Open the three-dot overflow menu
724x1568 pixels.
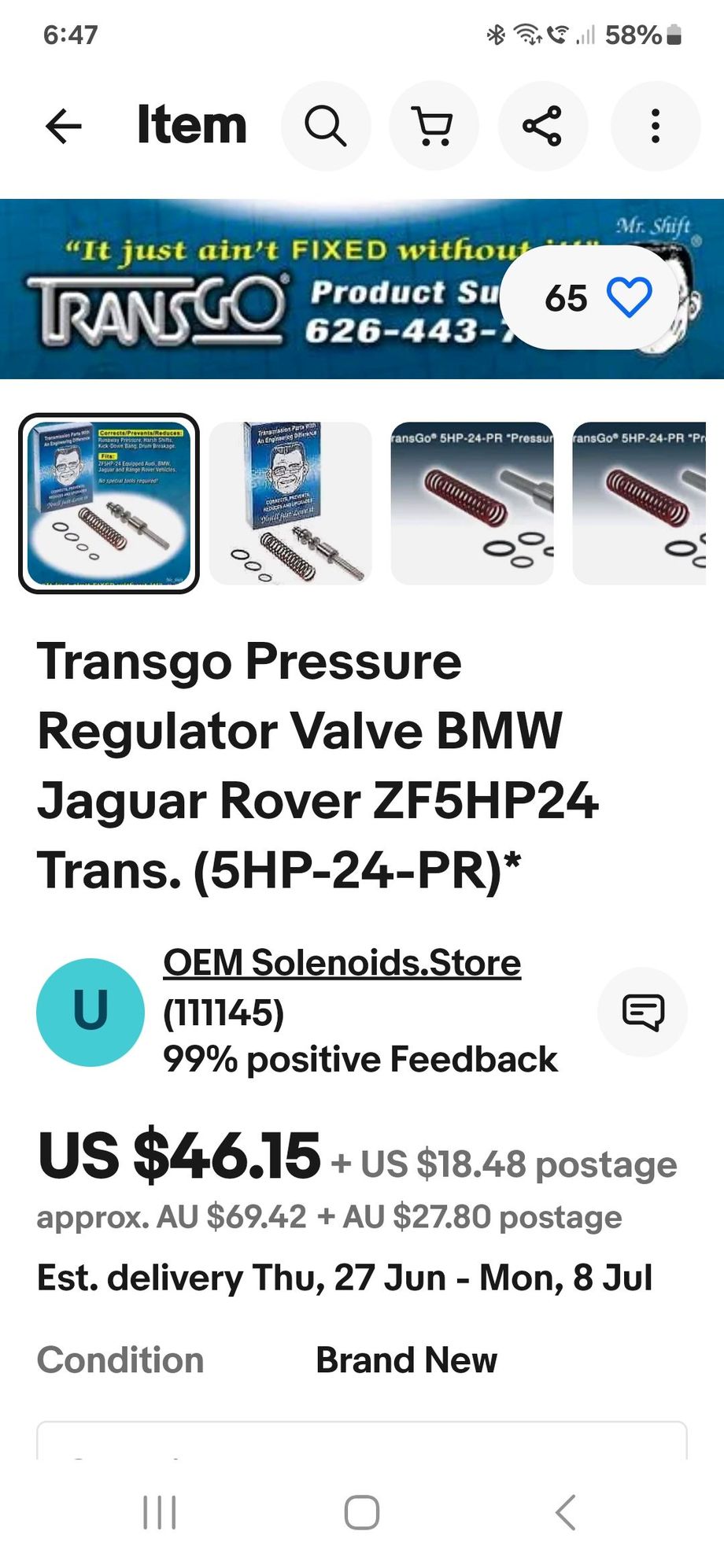[655, 126]
